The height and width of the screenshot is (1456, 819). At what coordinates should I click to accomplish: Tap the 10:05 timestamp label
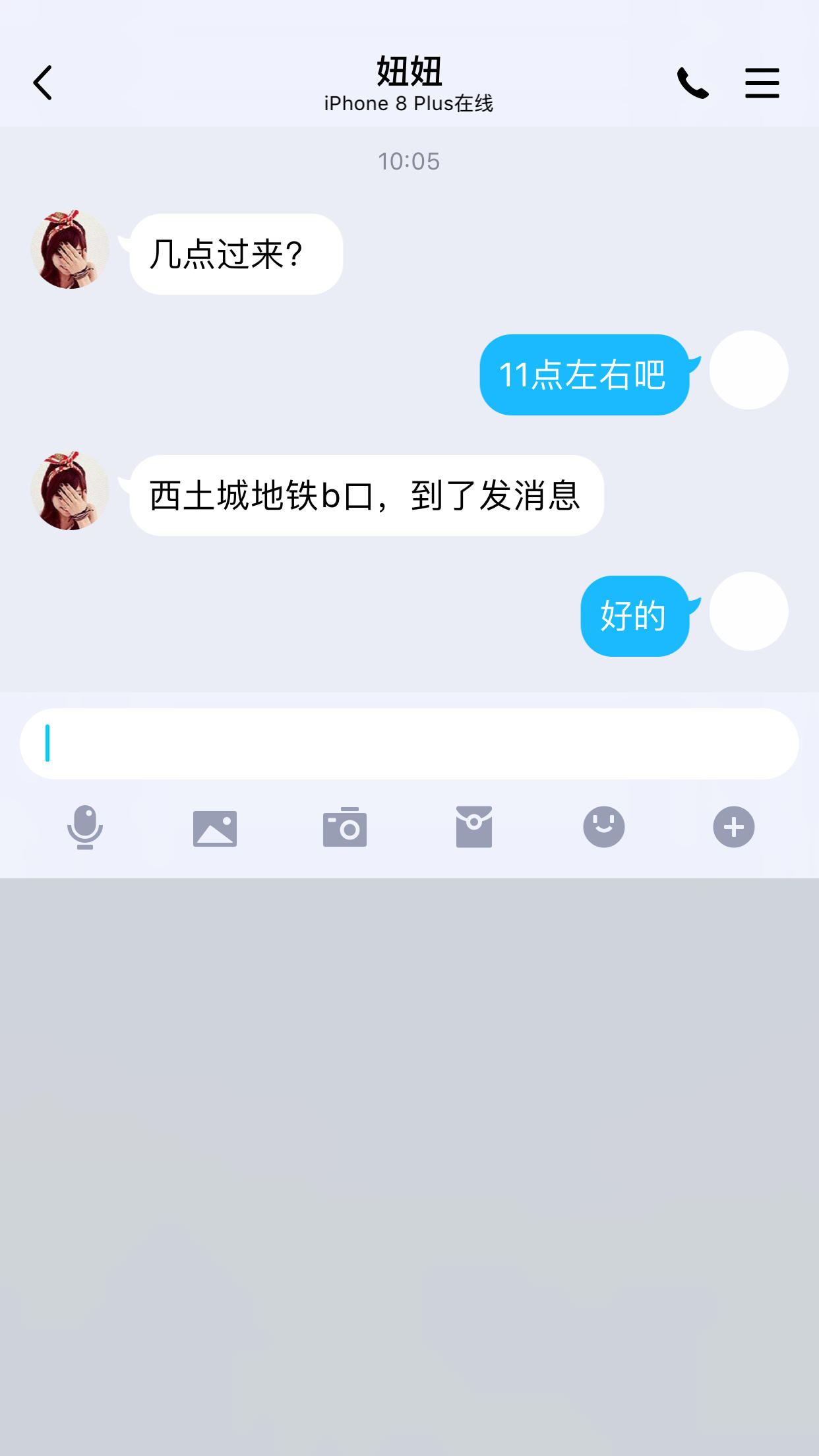[409, 161]
